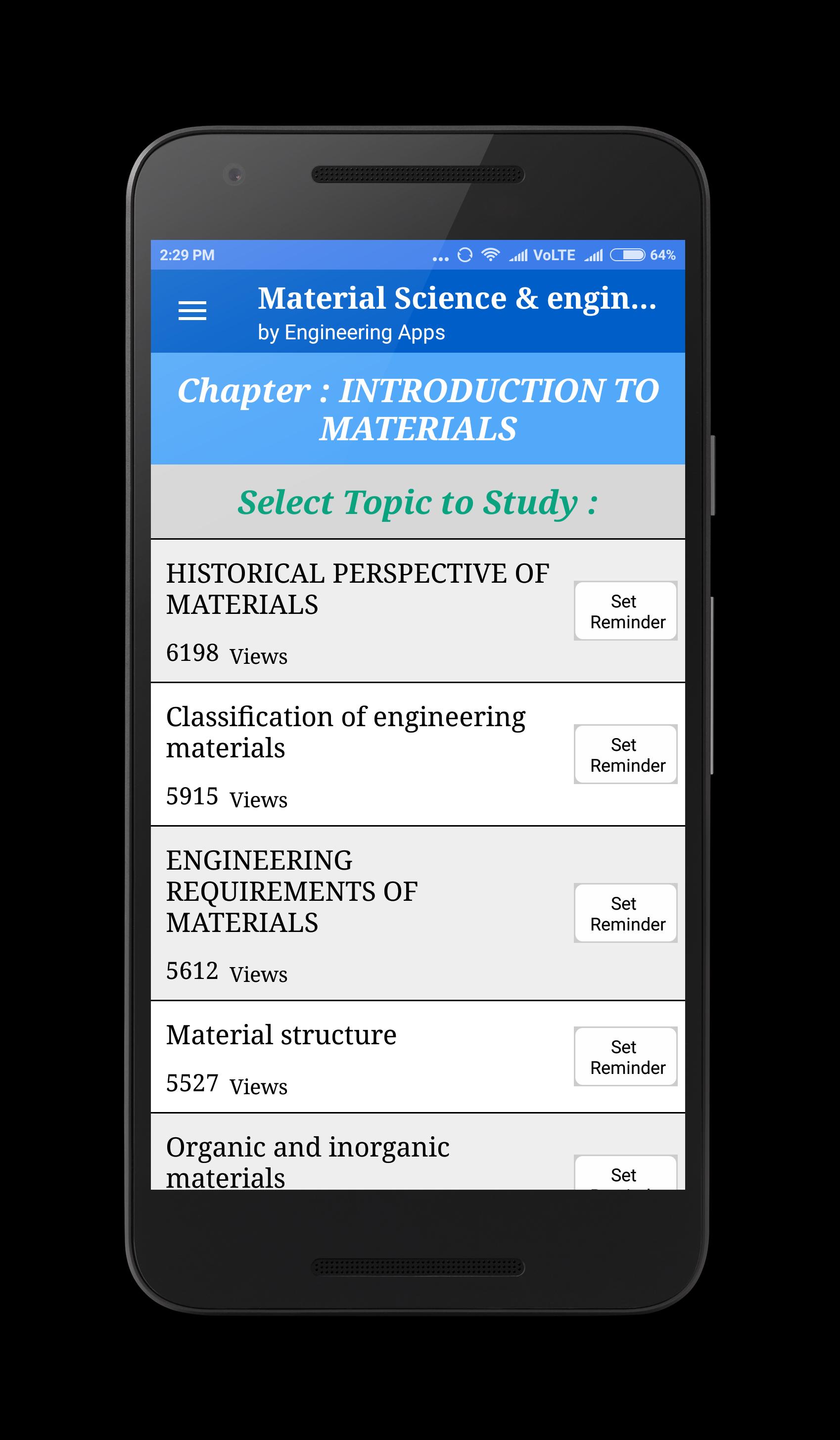Image resolution: width=840 pixels, height=1440 pixels.
Task: Set Reminder for Material structure topic
Action: 625,1056
